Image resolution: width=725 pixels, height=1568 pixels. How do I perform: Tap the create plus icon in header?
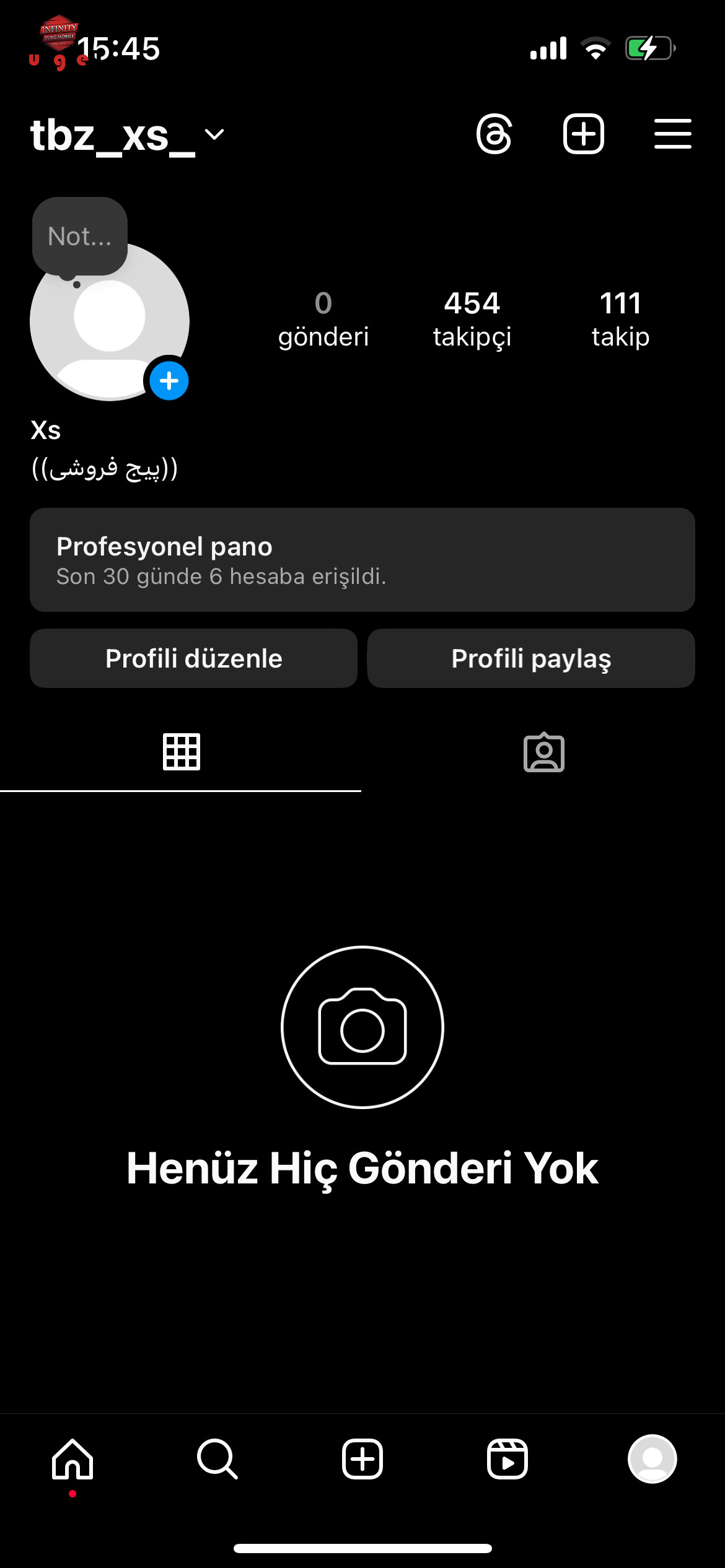pos(584,134)
